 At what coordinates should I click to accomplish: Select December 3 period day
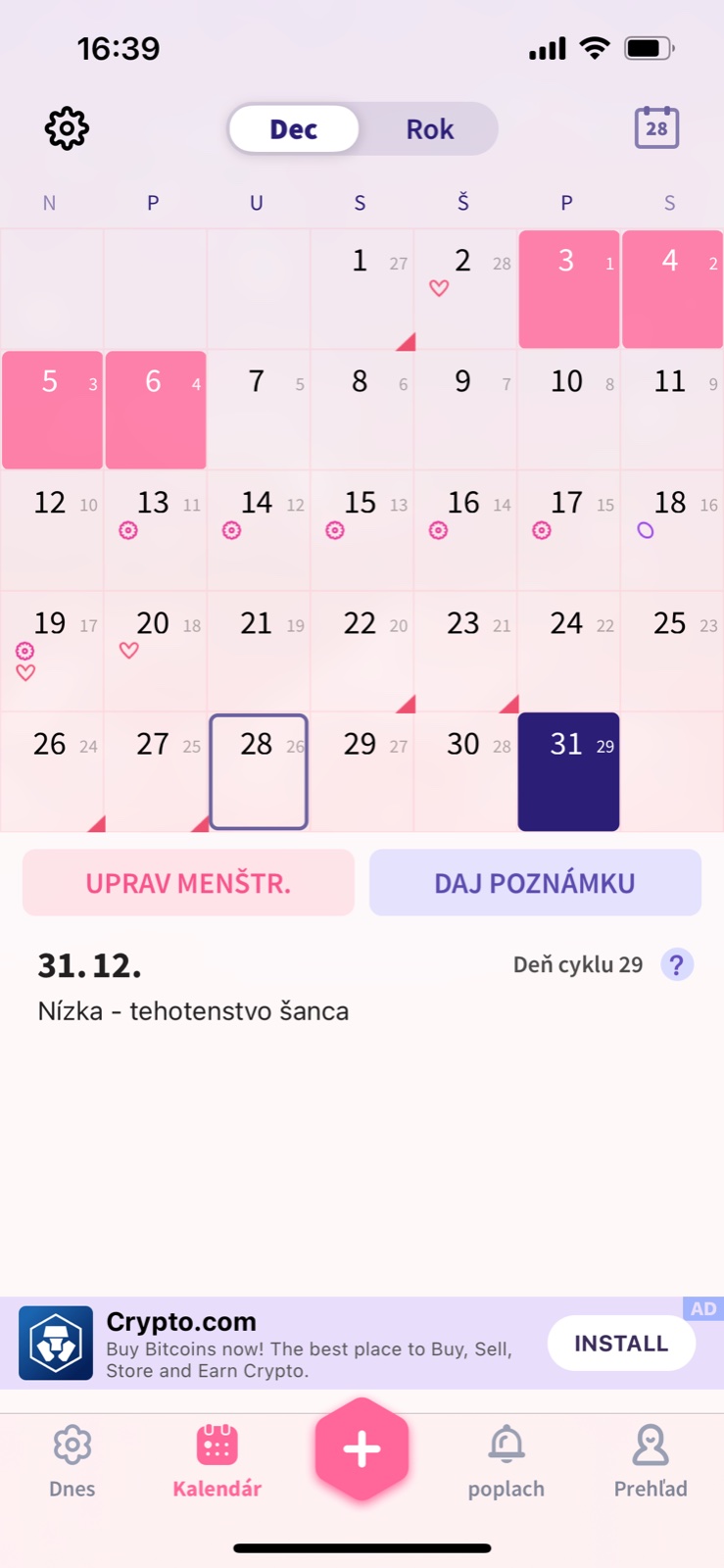click(x=568, y=289)
